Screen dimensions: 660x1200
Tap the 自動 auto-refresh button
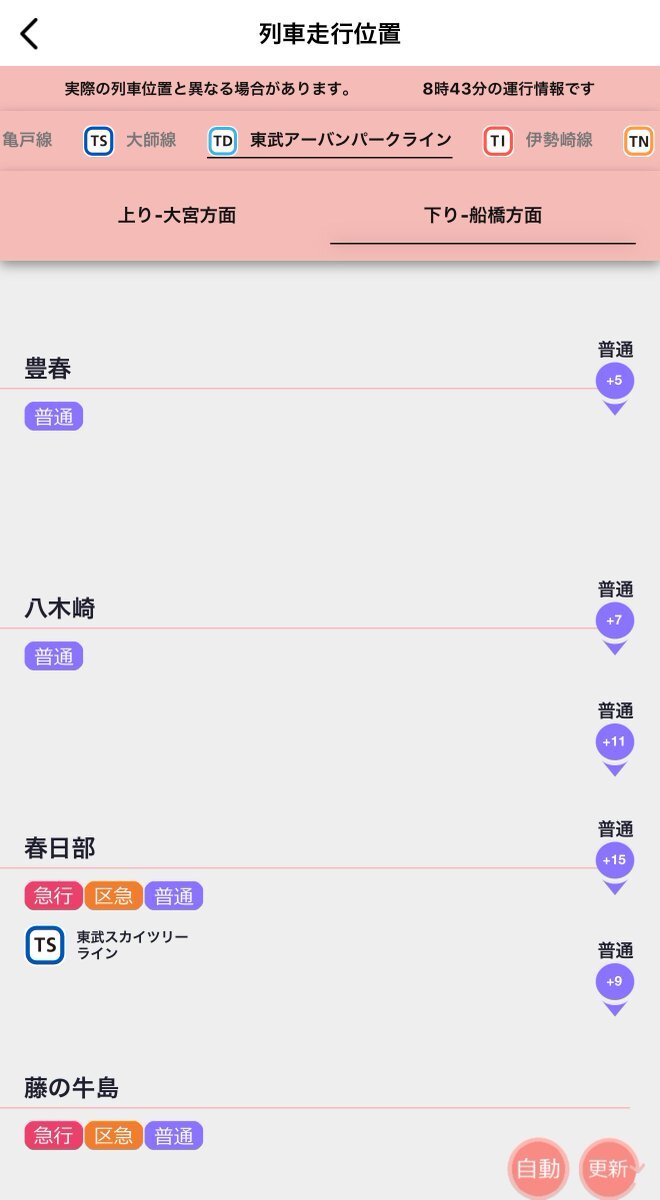[538, 1168]
